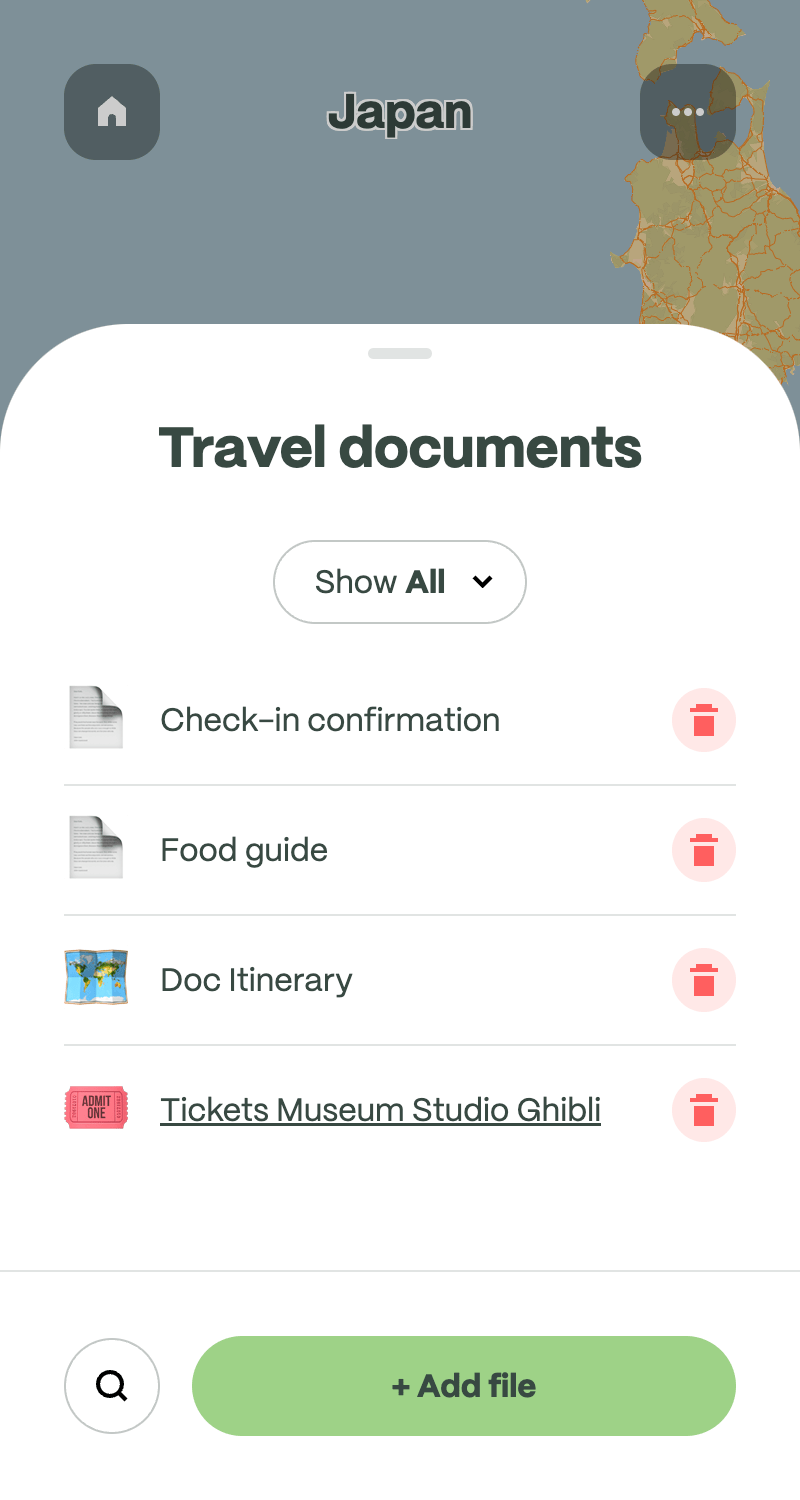Delete the Check-in confirmation file

[704, 720]
